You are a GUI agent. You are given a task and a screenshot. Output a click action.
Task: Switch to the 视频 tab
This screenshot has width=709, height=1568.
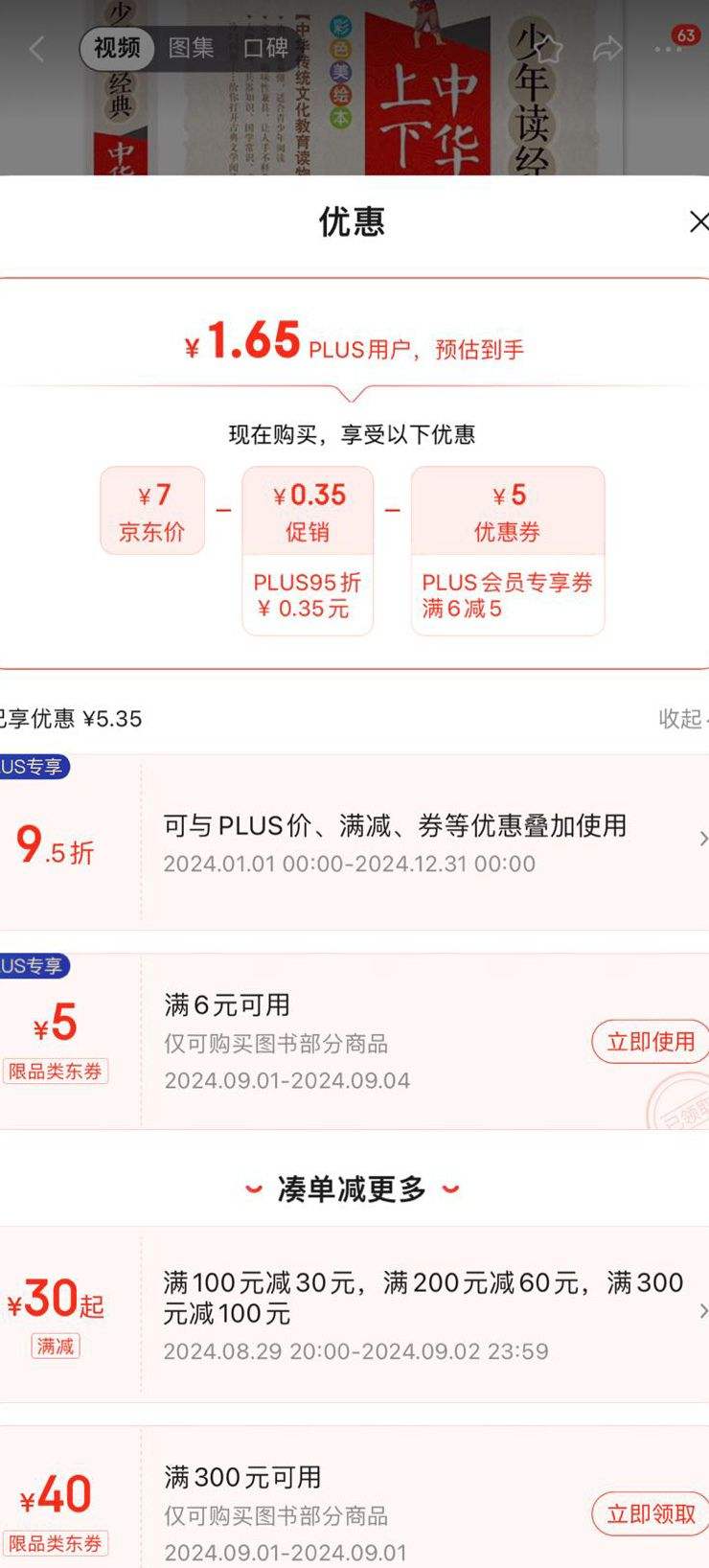point(117,48)
